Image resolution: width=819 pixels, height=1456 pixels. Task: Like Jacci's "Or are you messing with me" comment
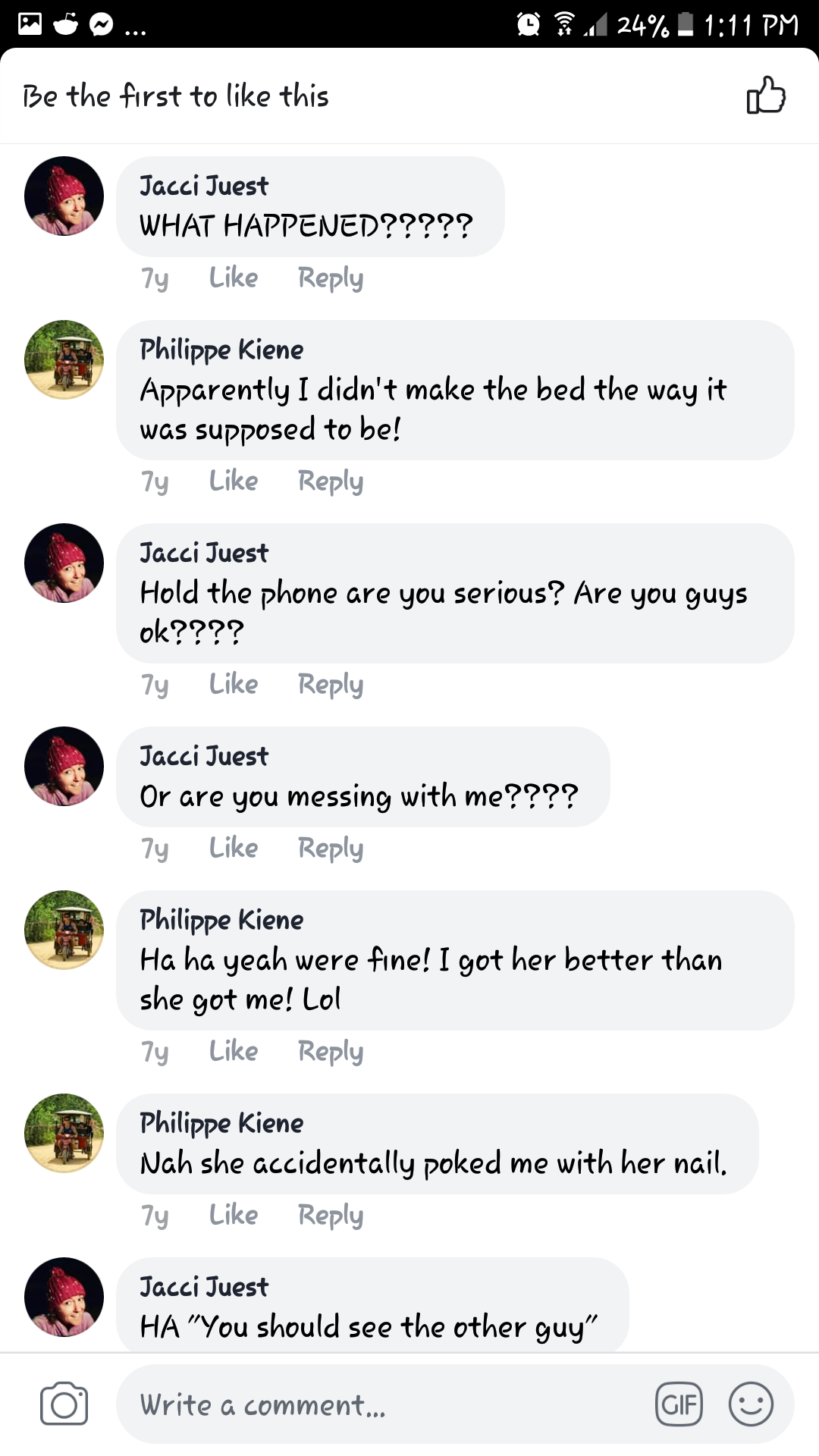(x=234, y=848)
